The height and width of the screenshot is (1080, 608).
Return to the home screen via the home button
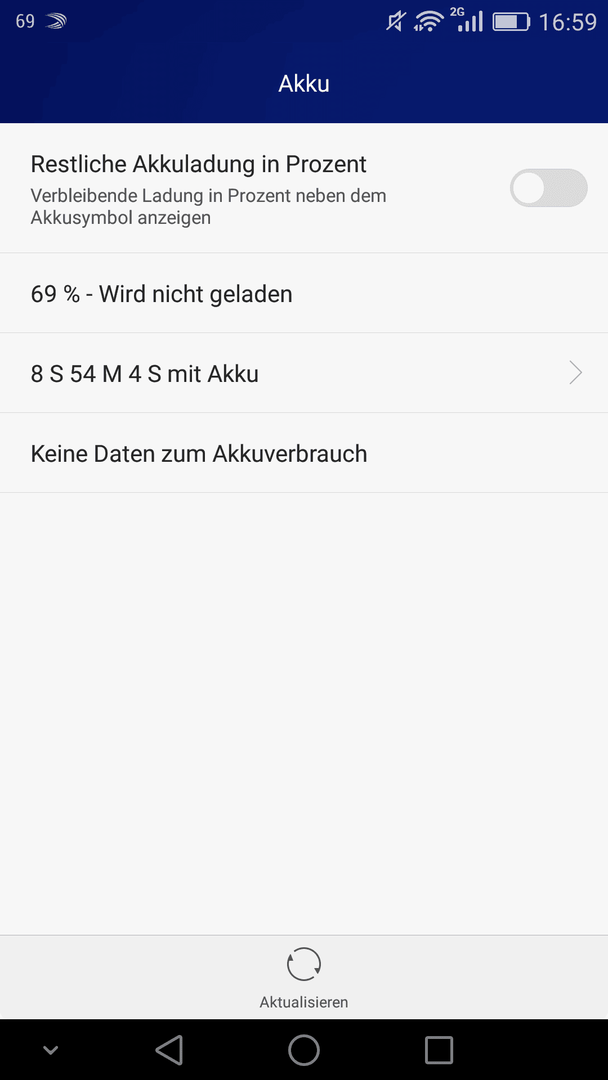(x=304, y=1050)
